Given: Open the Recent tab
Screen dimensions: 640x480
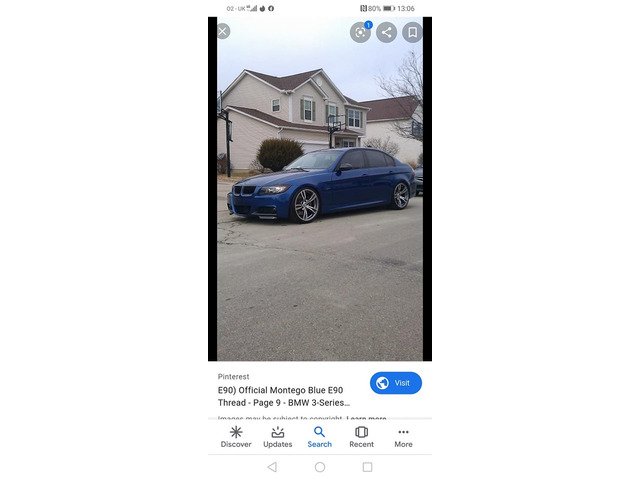Looking at the screenshot, I should (x=361, y=437).
